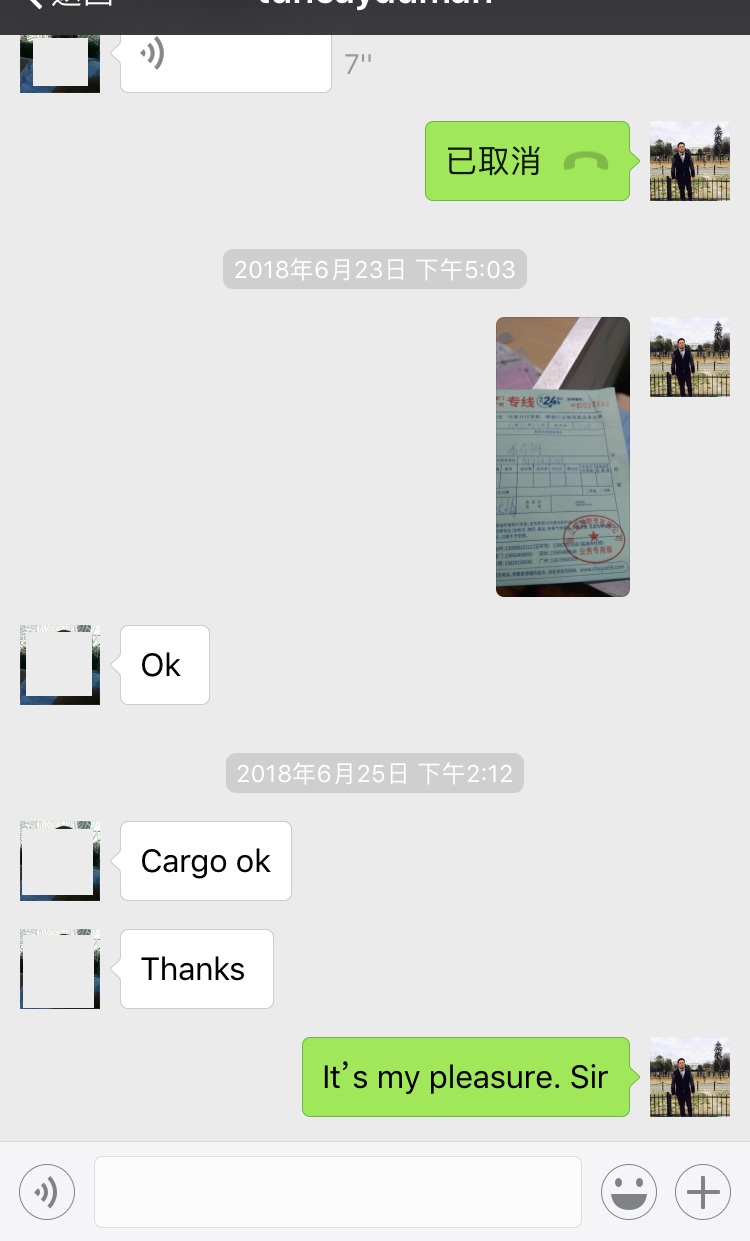Viewport: 750px width, 1241px height.
Task: Open the emoji sticker panel
Action: pos(628,1192)
